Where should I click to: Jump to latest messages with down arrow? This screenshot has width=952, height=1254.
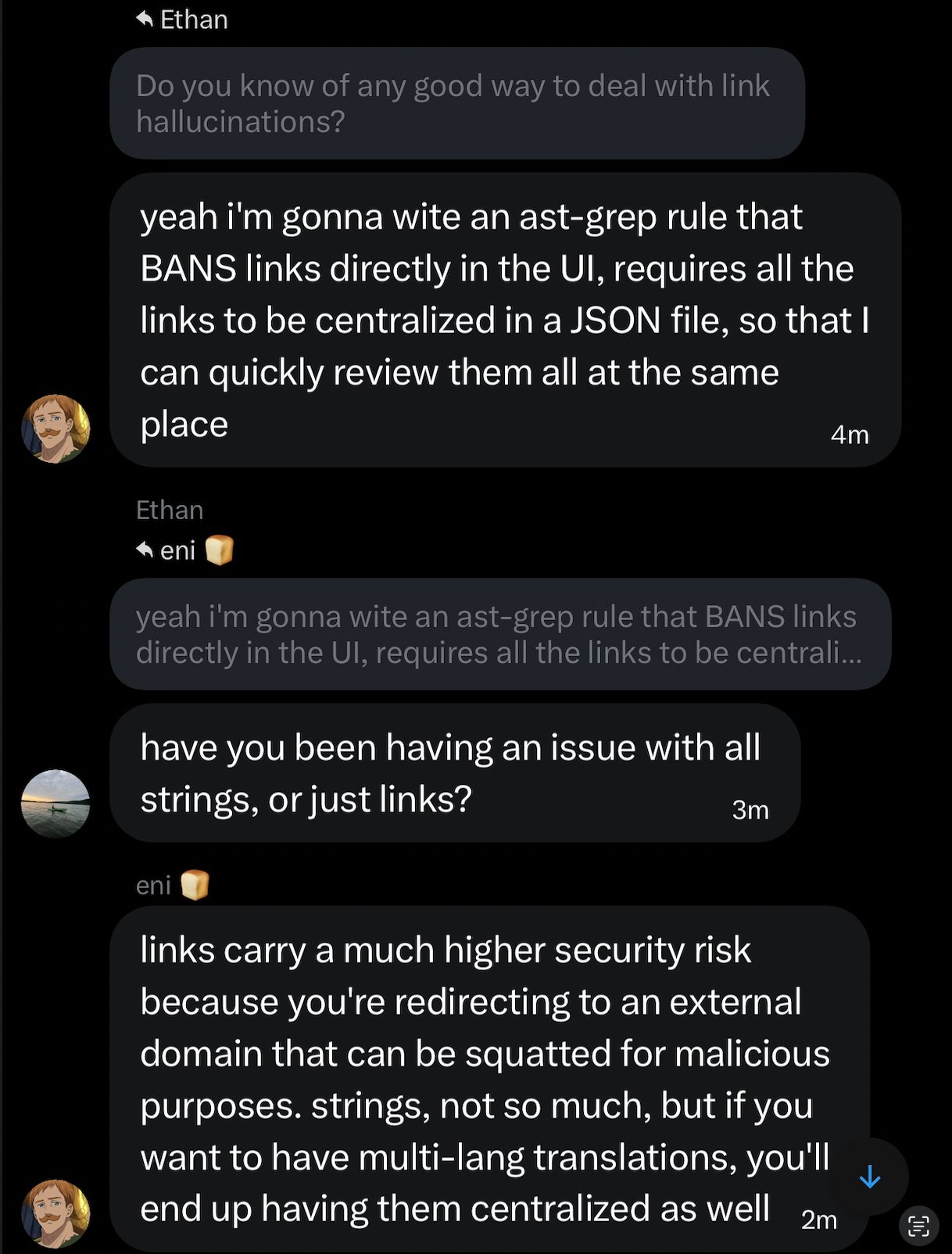[869, 1177]
